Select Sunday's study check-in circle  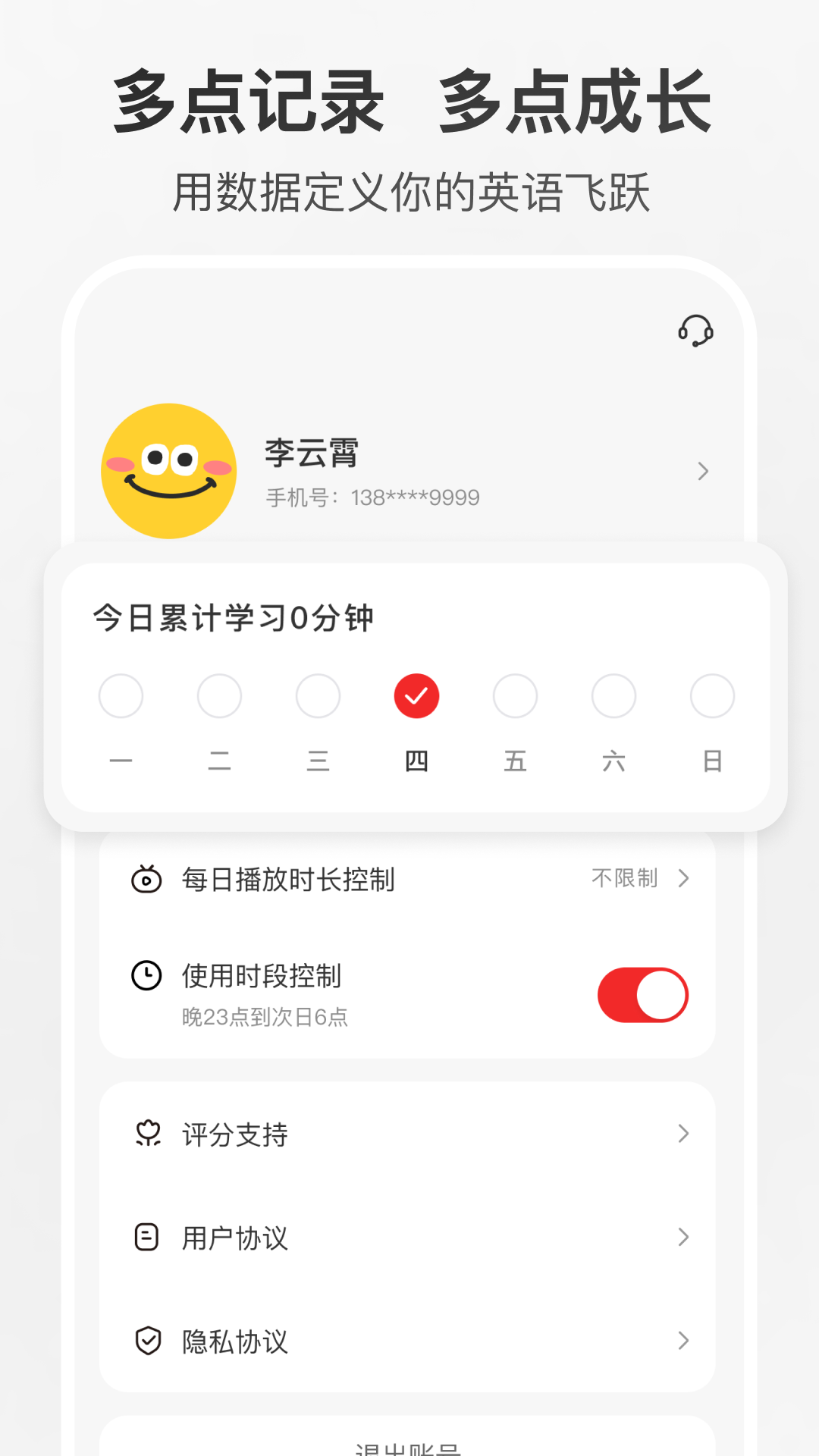[712, 695]
